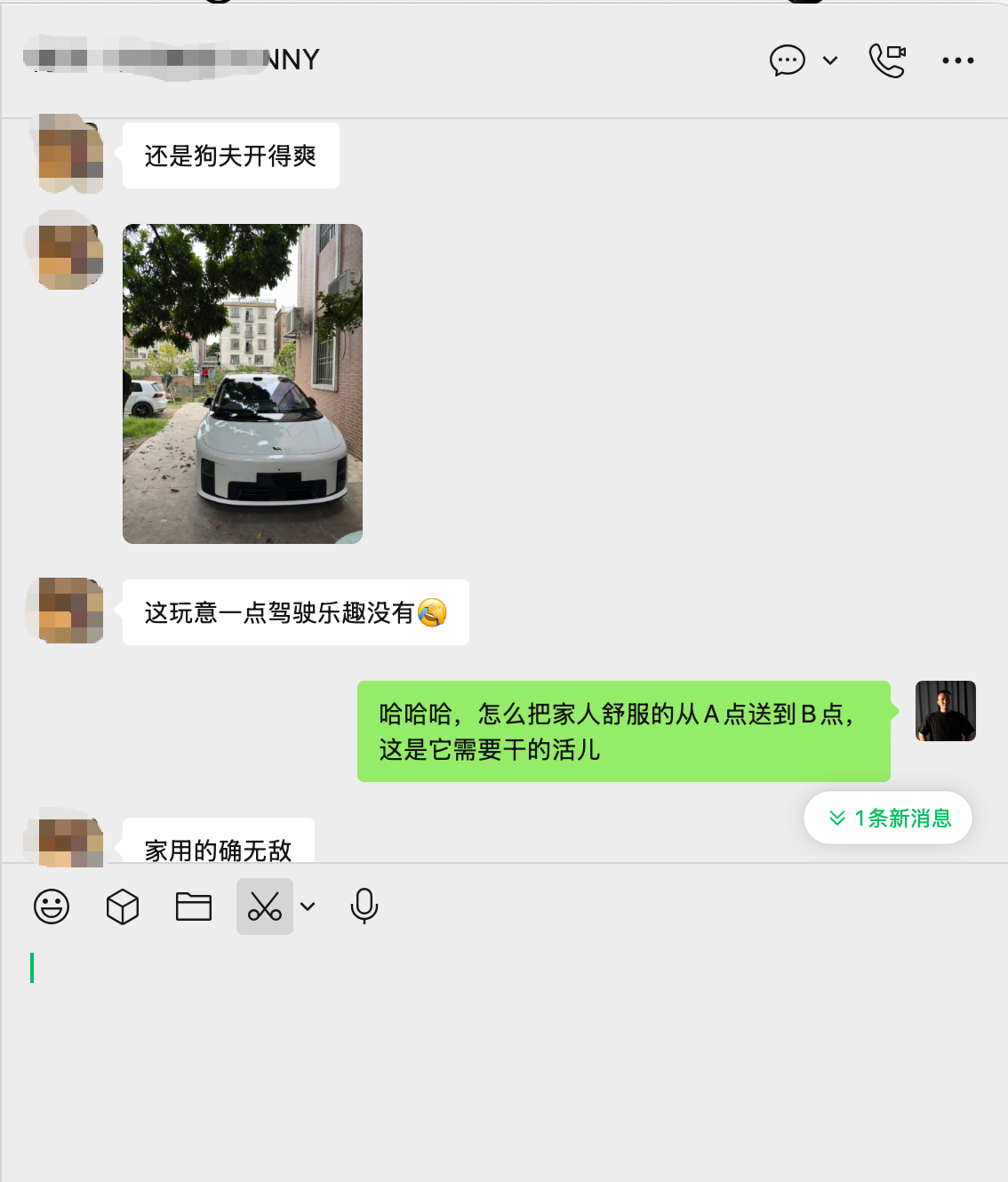Click the voice message microphone icon

(x=364, y=906)
